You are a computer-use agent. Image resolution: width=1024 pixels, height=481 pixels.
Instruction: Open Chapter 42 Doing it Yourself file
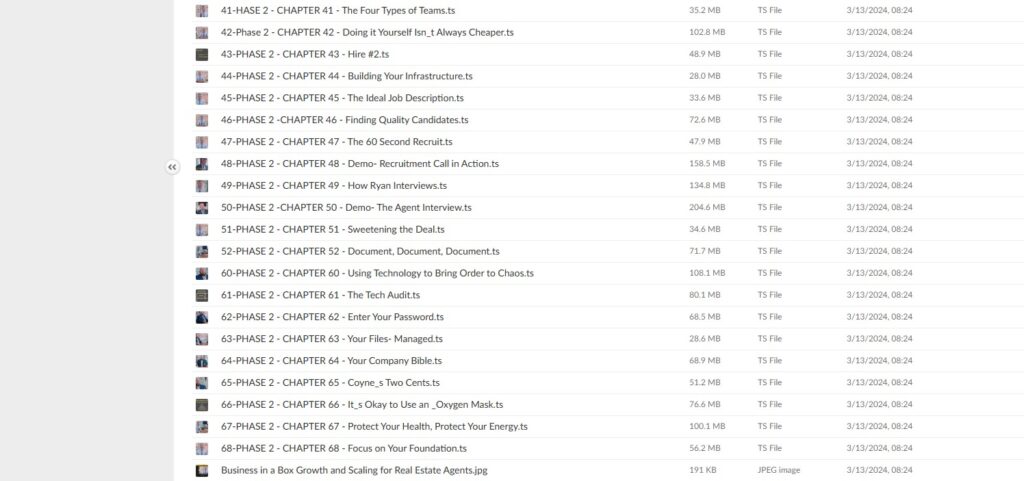[366, 32]
